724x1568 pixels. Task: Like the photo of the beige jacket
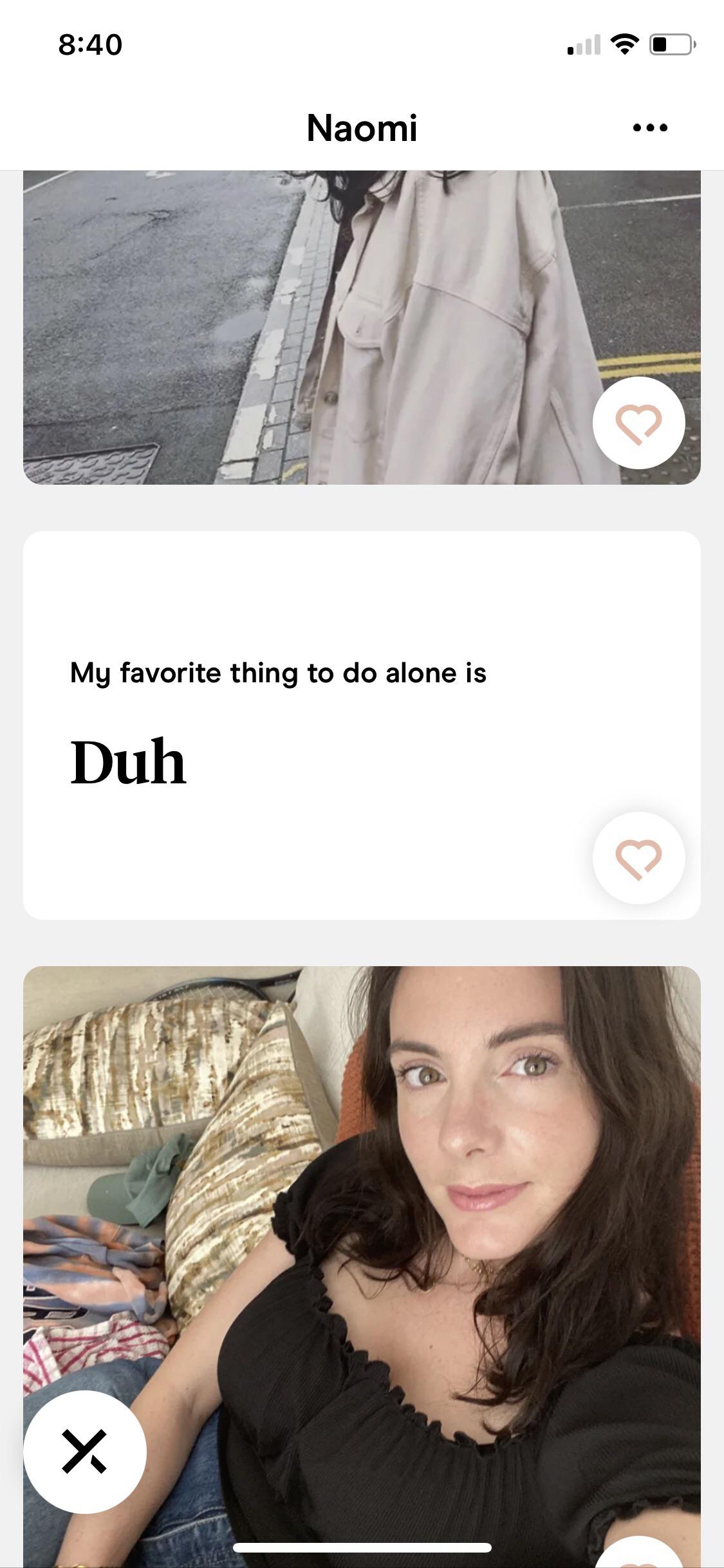point(638,423)
